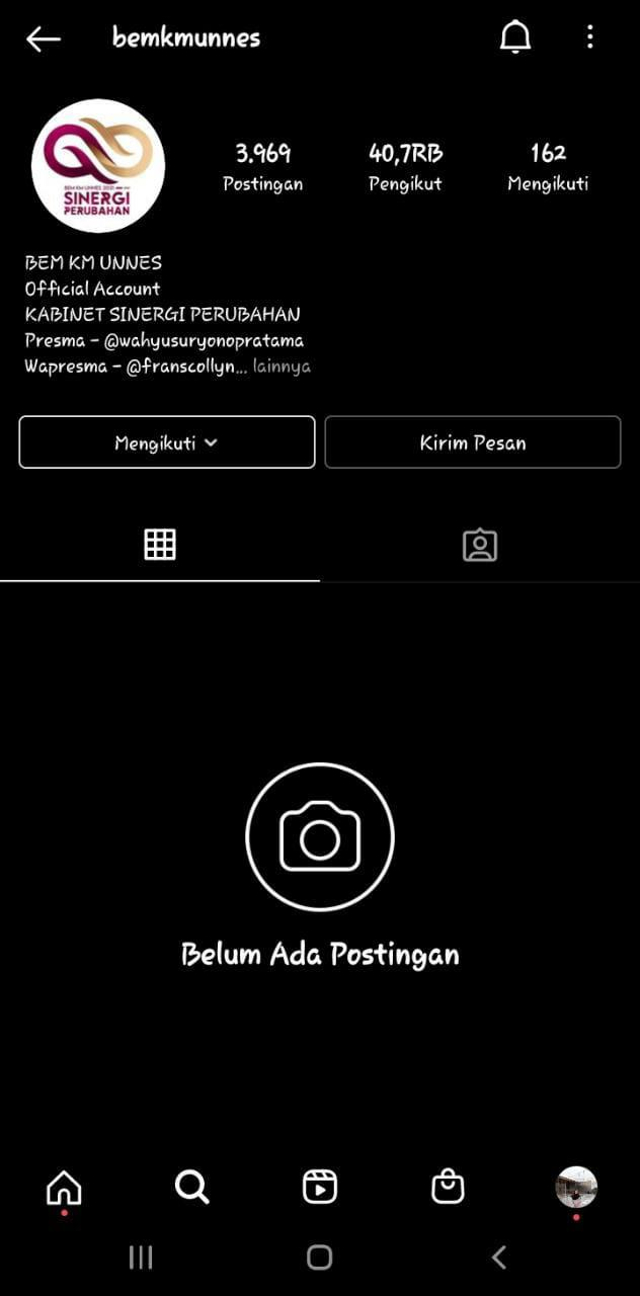View the BEM KM UNNES profile picture
The height and width of the screenshot is (1296, 640).
98,166
